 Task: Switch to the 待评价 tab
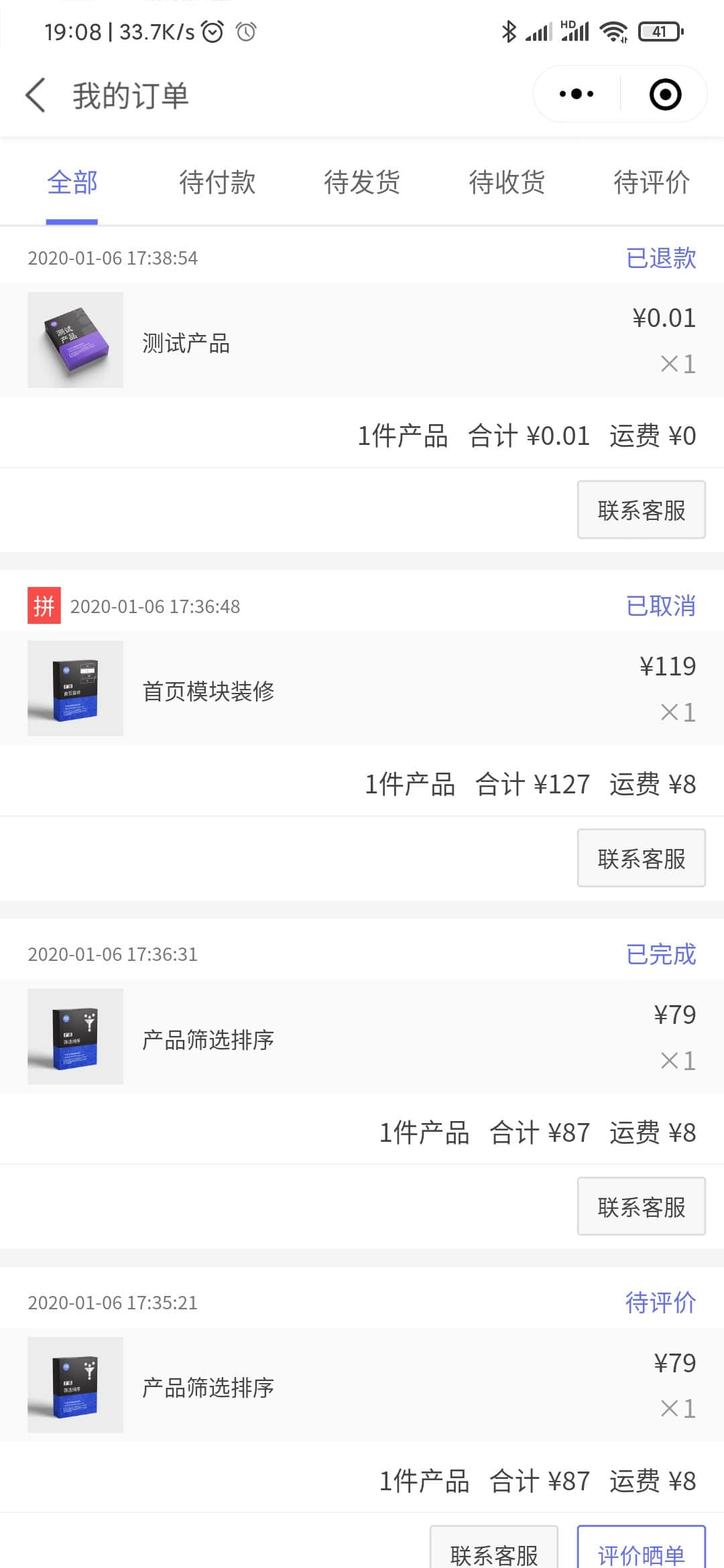(652, 182)
